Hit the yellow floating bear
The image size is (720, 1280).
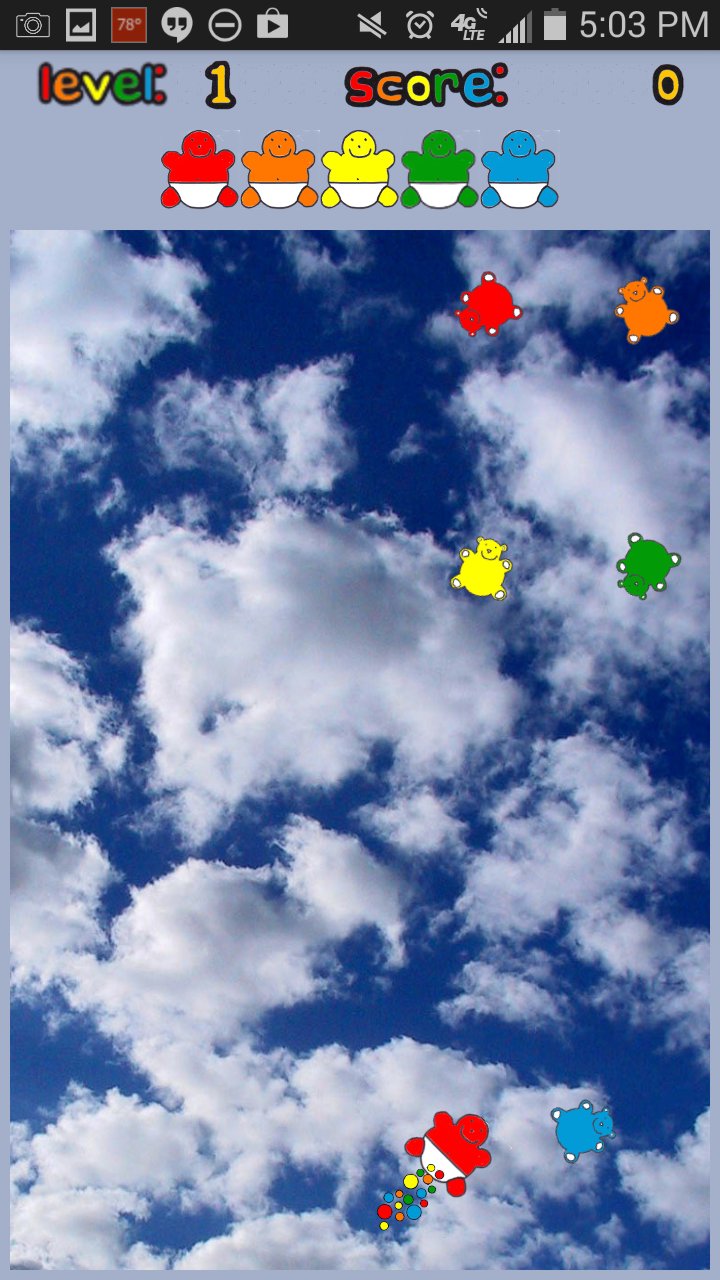[x=482, y=569]
